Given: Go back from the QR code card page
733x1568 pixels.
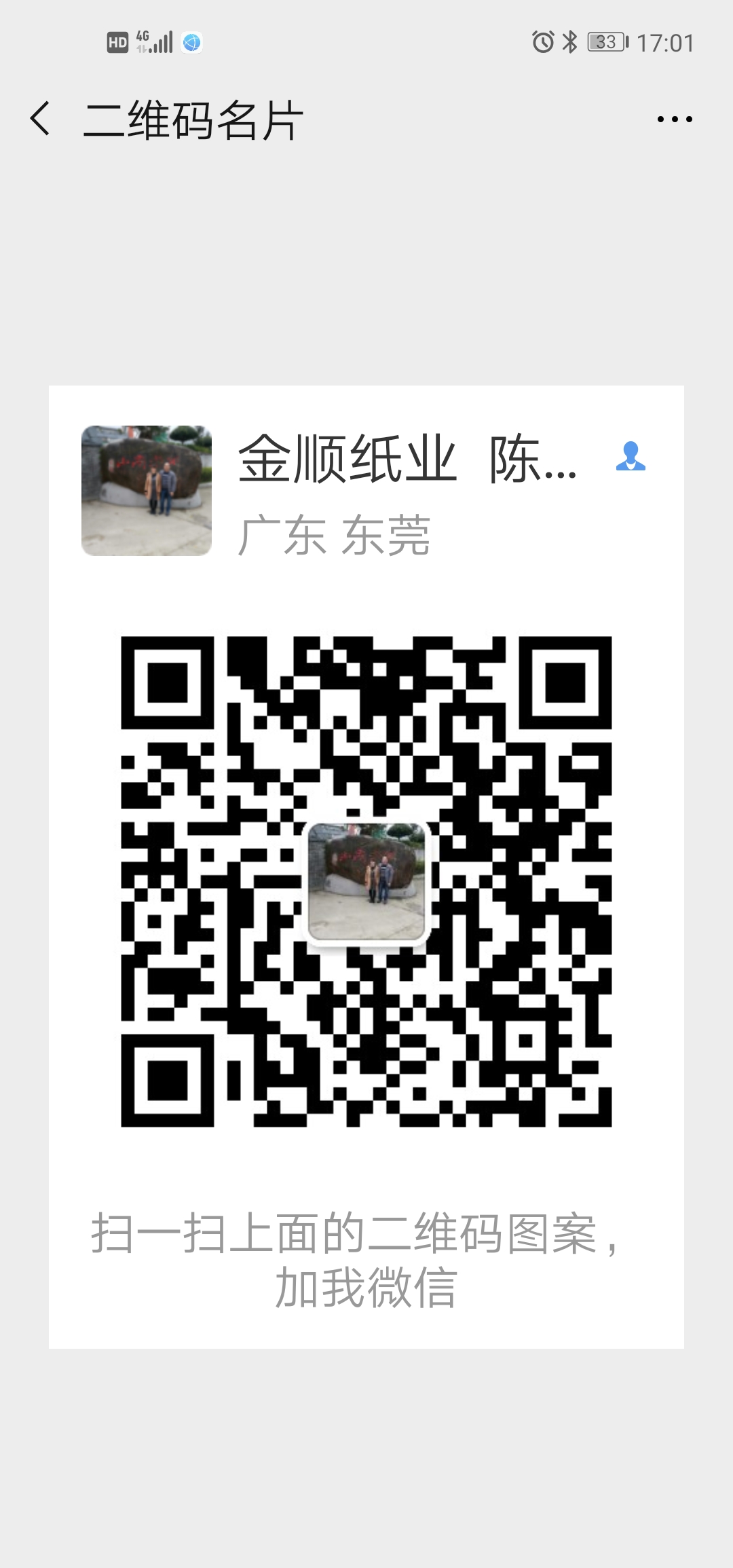Looking at the screenshot, I should click(x=40, y=119).
